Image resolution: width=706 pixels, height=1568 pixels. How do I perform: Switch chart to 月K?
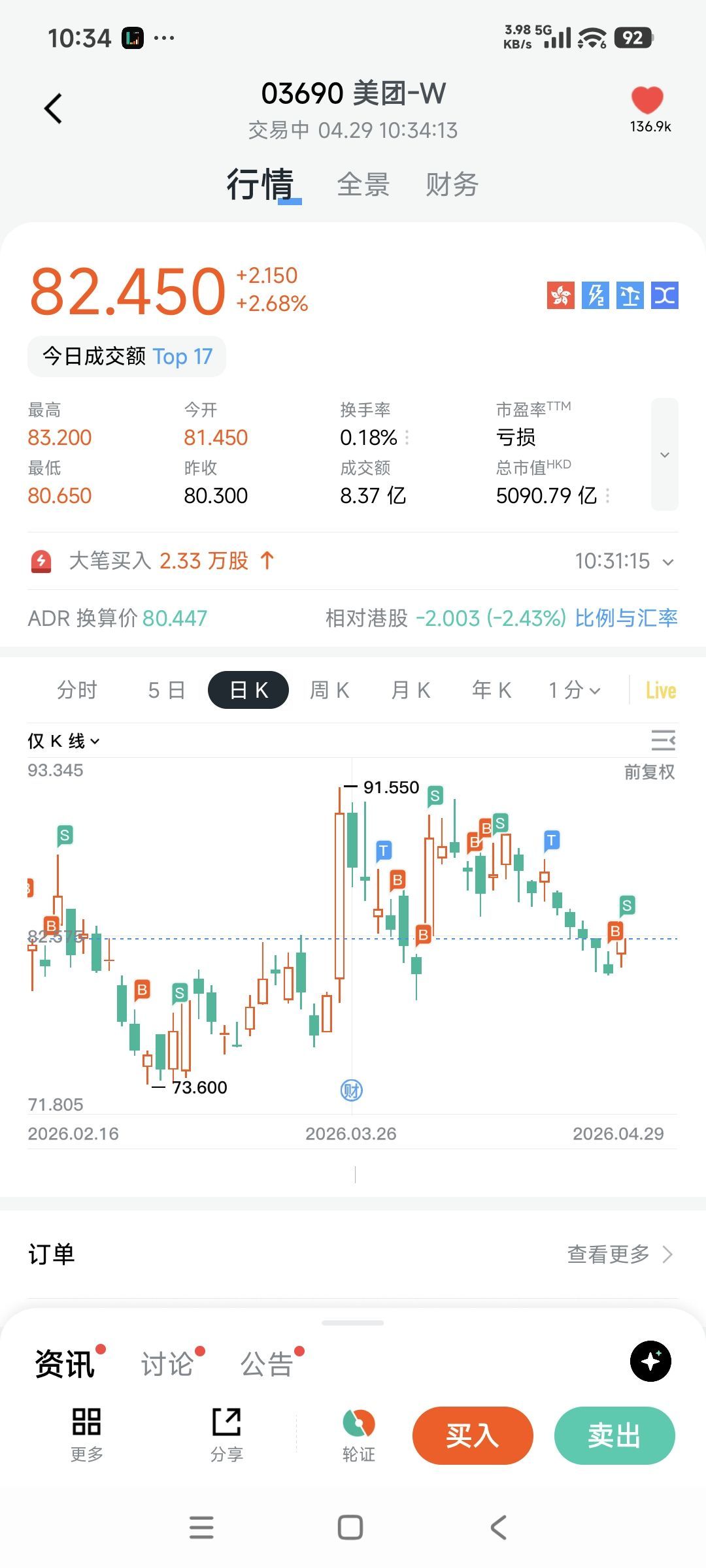click(411, 690)
